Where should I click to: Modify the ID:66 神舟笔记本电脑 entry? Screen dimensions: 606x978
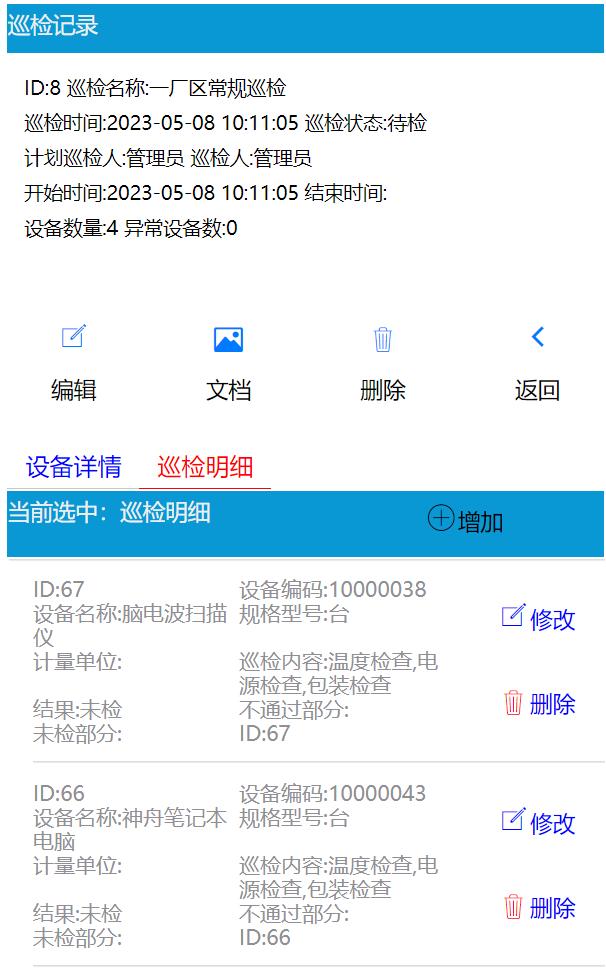[x=539, y=823]
